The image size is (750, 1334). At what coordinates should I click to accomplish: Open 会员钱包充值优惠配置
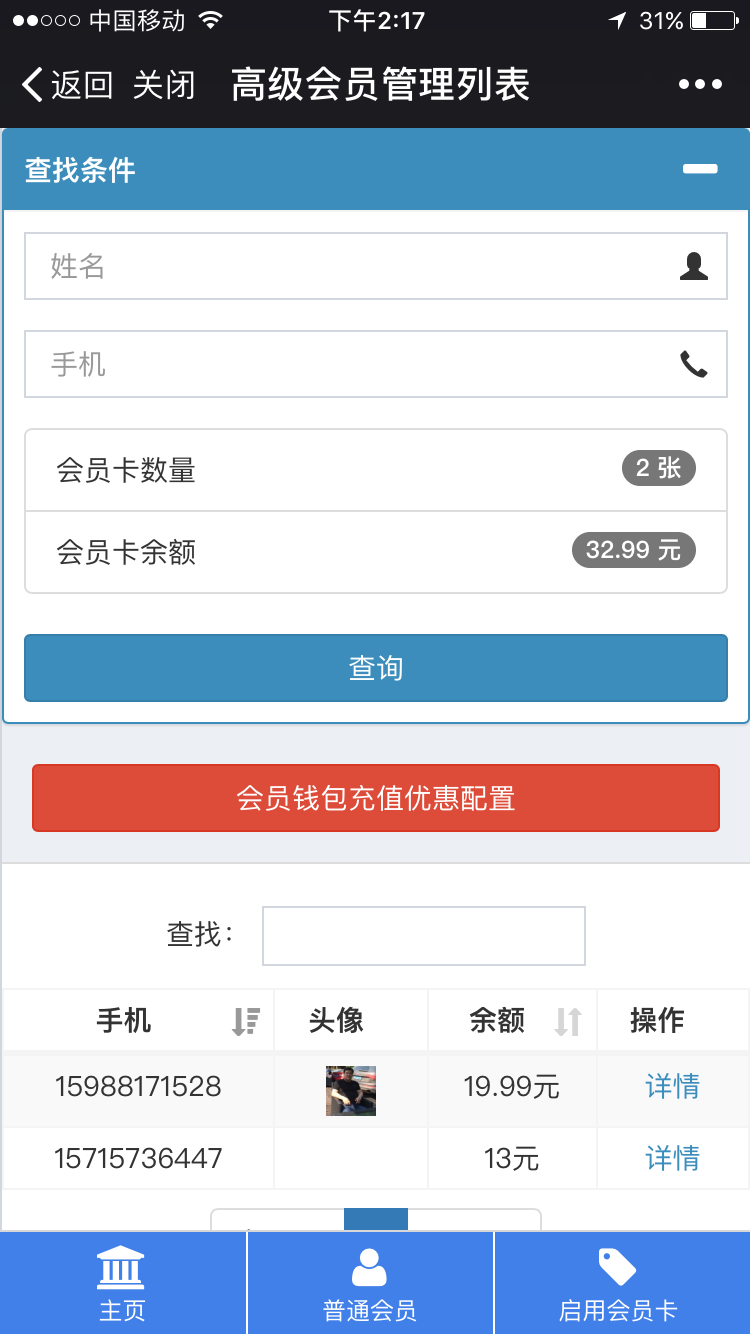375,798
